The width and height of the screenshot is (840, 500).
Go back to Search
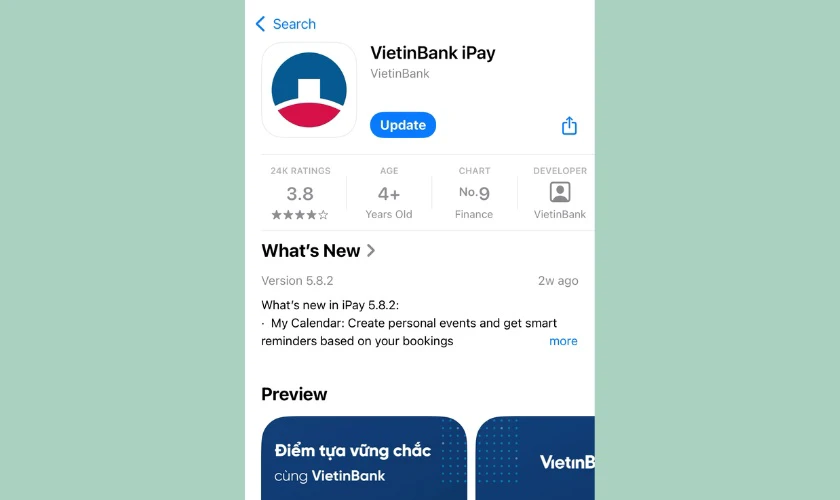click(285, 24)
